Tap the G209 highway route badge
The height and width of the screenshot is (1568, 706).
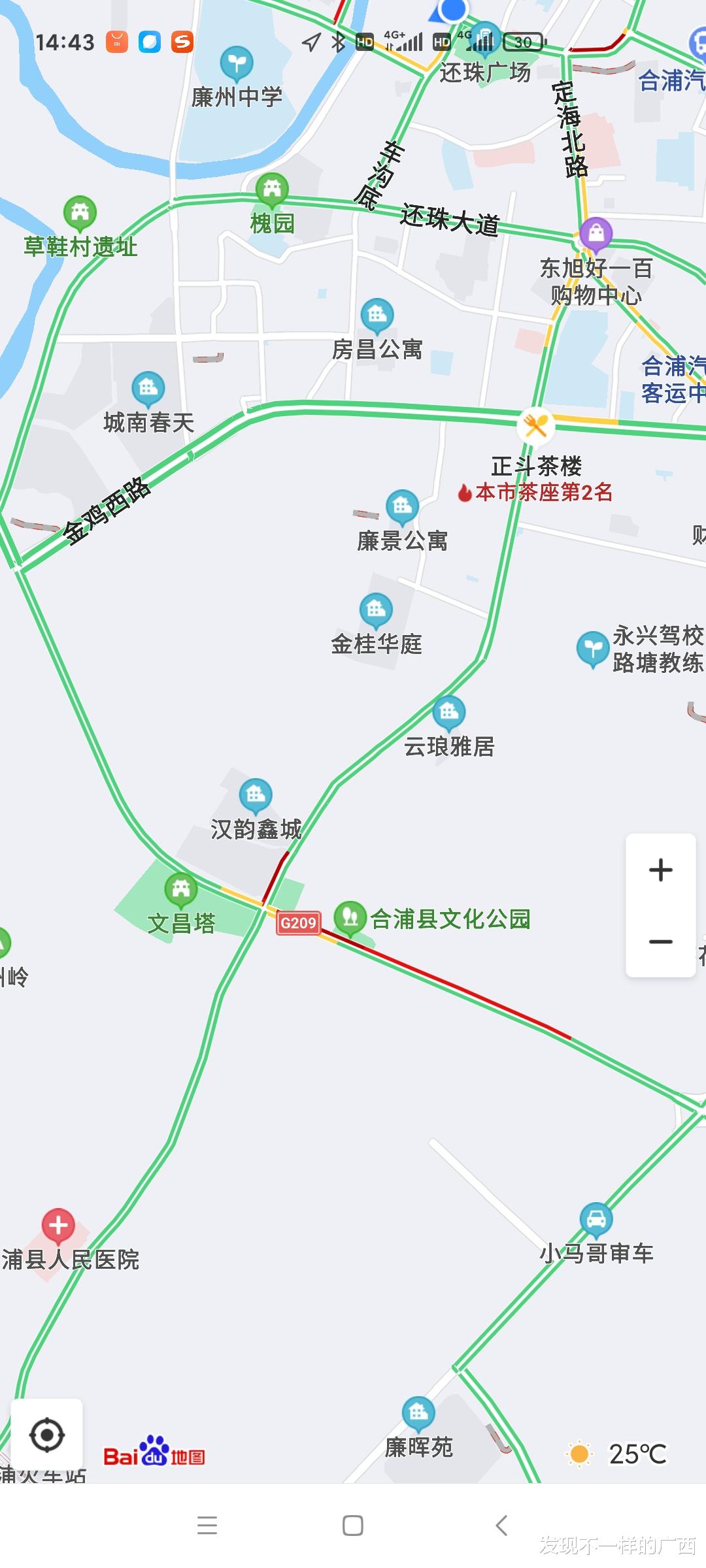click(x=299, y=922)
